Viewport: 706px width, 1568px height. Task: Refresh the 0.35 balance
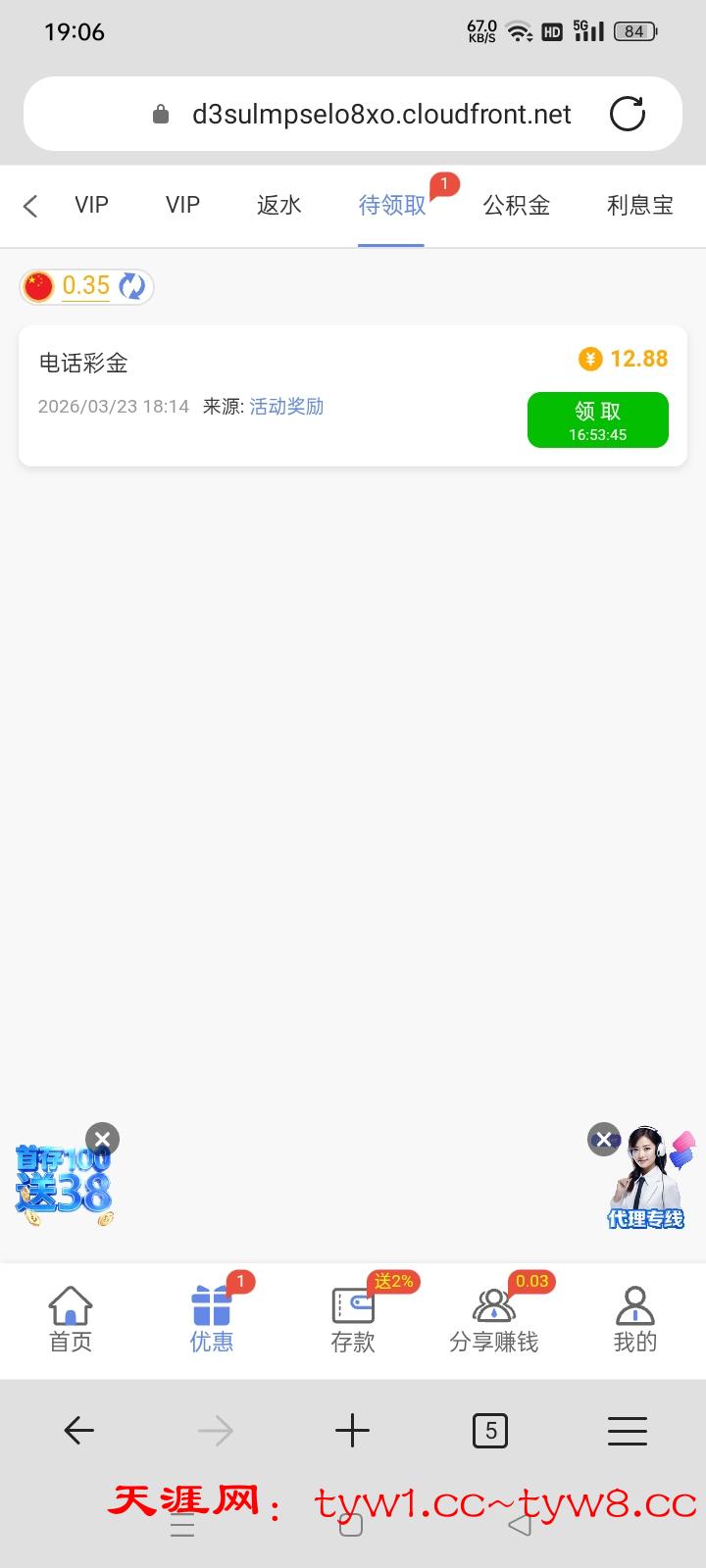point(131,286)
